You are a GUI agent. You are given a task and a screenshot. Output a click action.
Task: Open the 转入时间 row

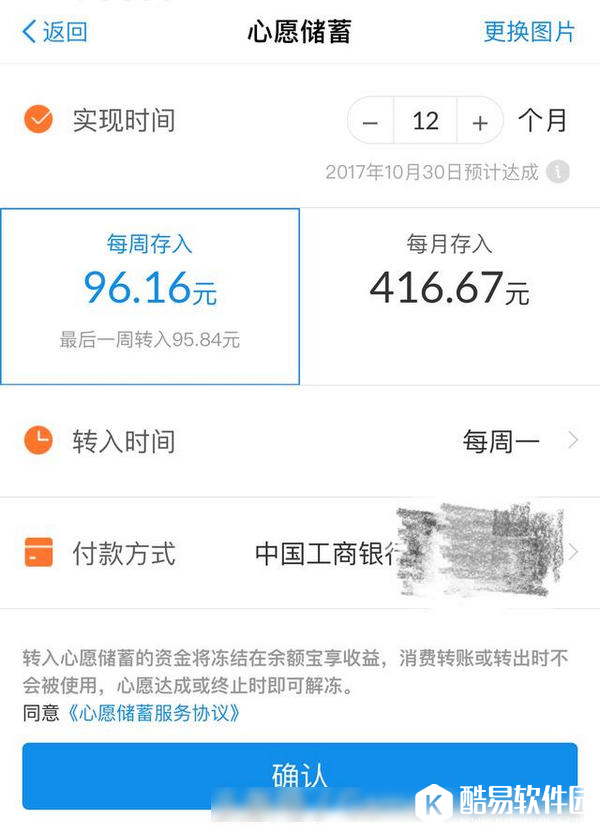[x=300, y=441]
